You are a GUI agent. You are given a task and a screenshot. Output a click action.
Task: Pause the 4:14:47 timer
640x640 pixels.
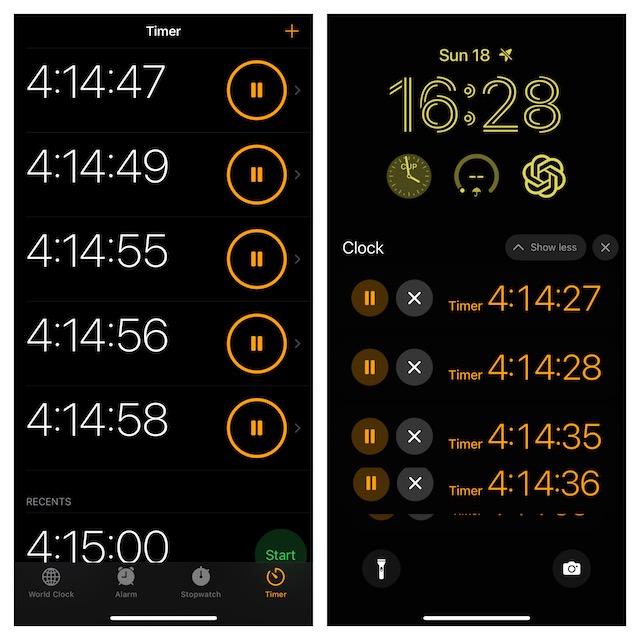pos(256,90)
